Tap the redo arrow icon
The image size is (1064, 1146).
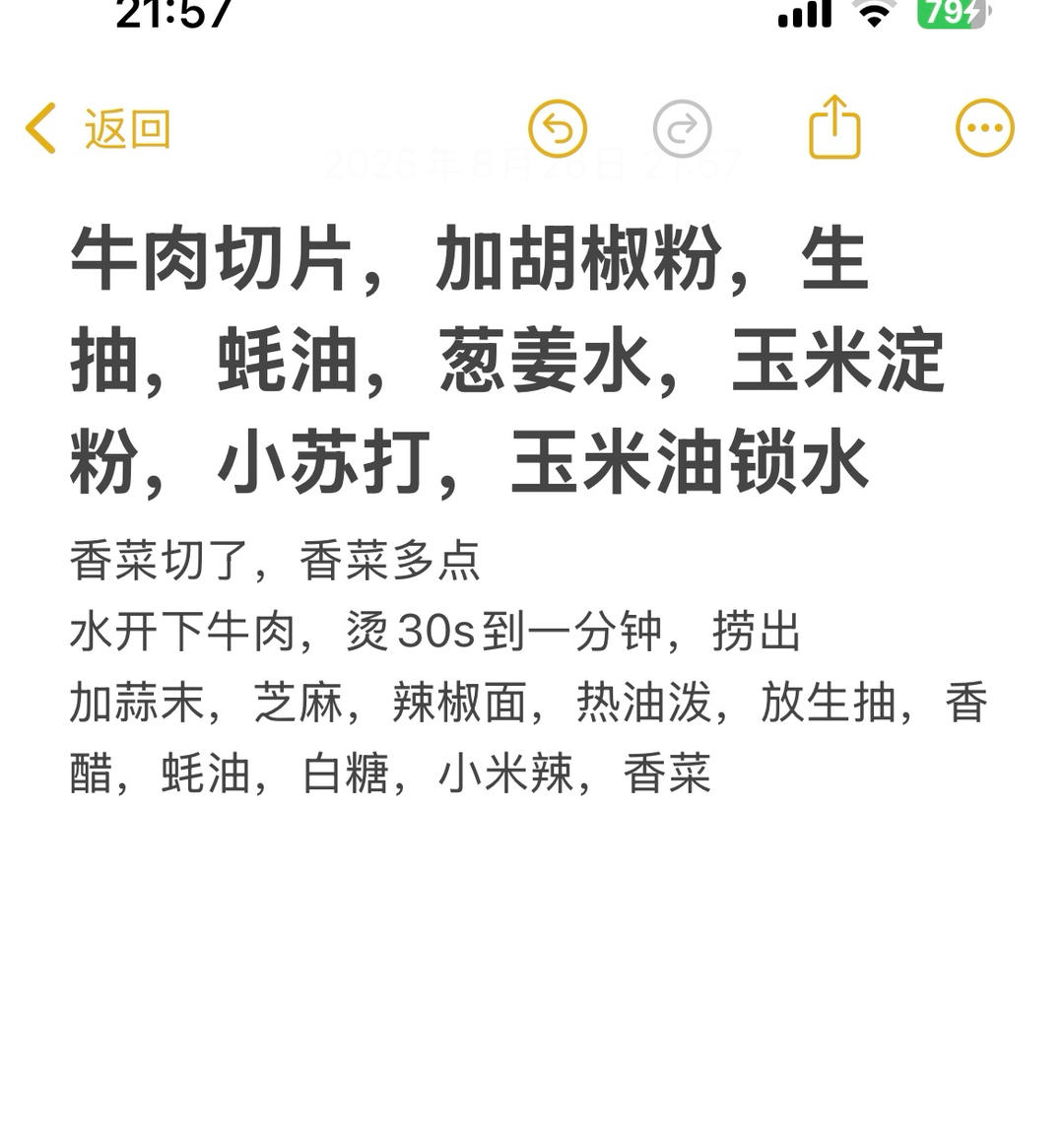682,129
